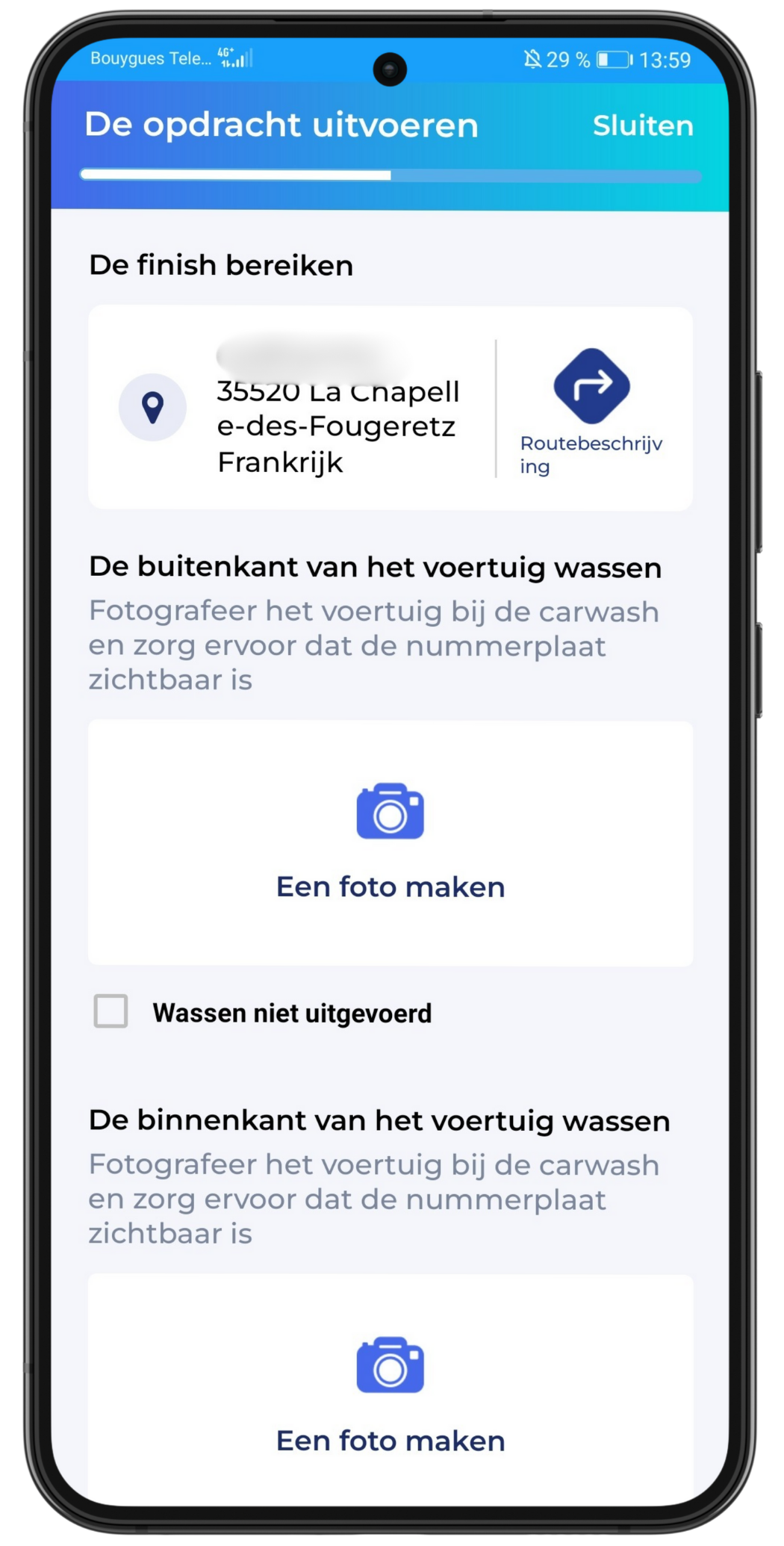This screenshot has width=784, height=1546.
Task: Open Routebeschrijving directions
Action: 592,411
